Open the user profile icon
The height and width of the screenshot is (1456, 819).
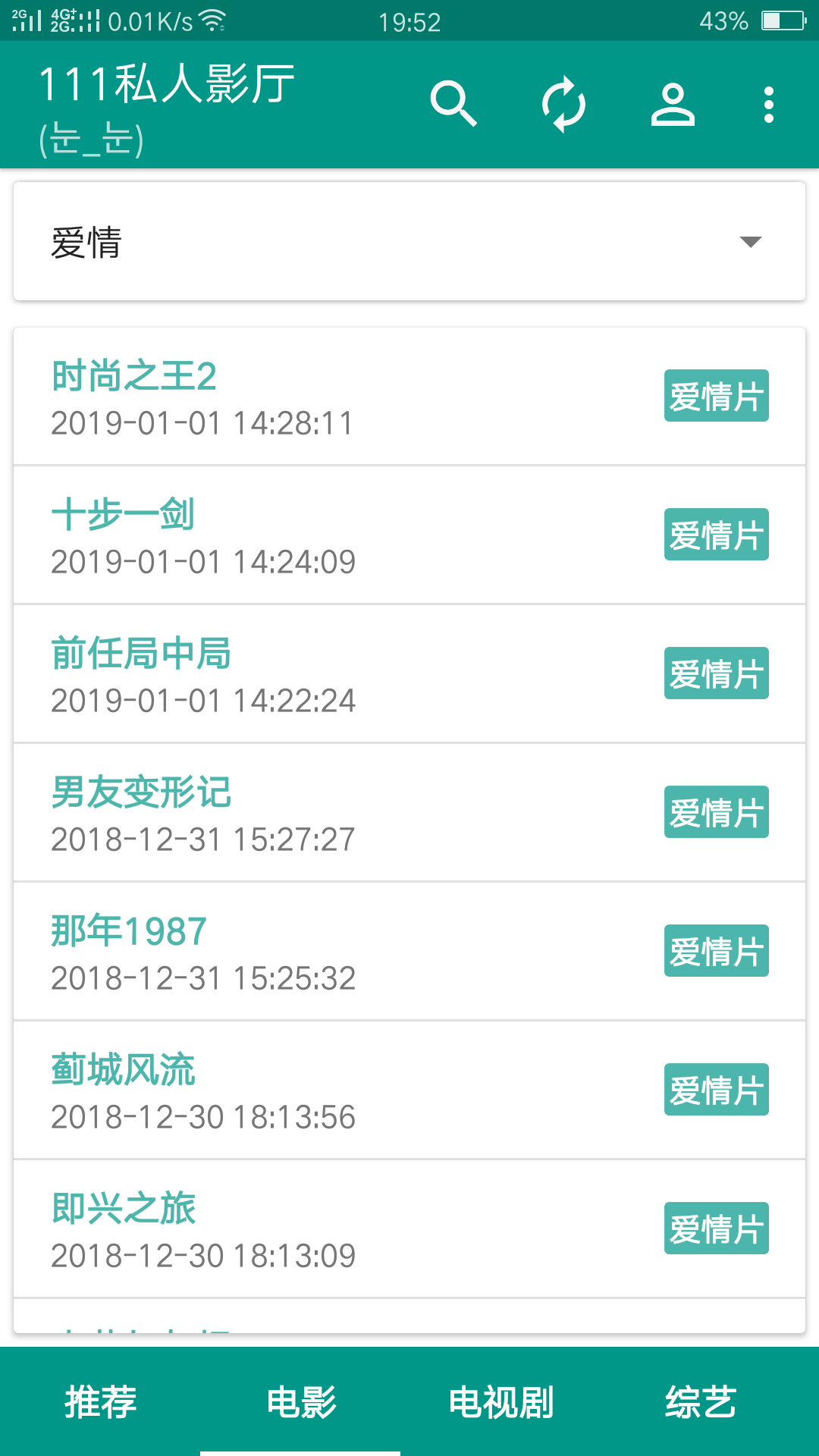pyautogui.click(x=673, y=104)
